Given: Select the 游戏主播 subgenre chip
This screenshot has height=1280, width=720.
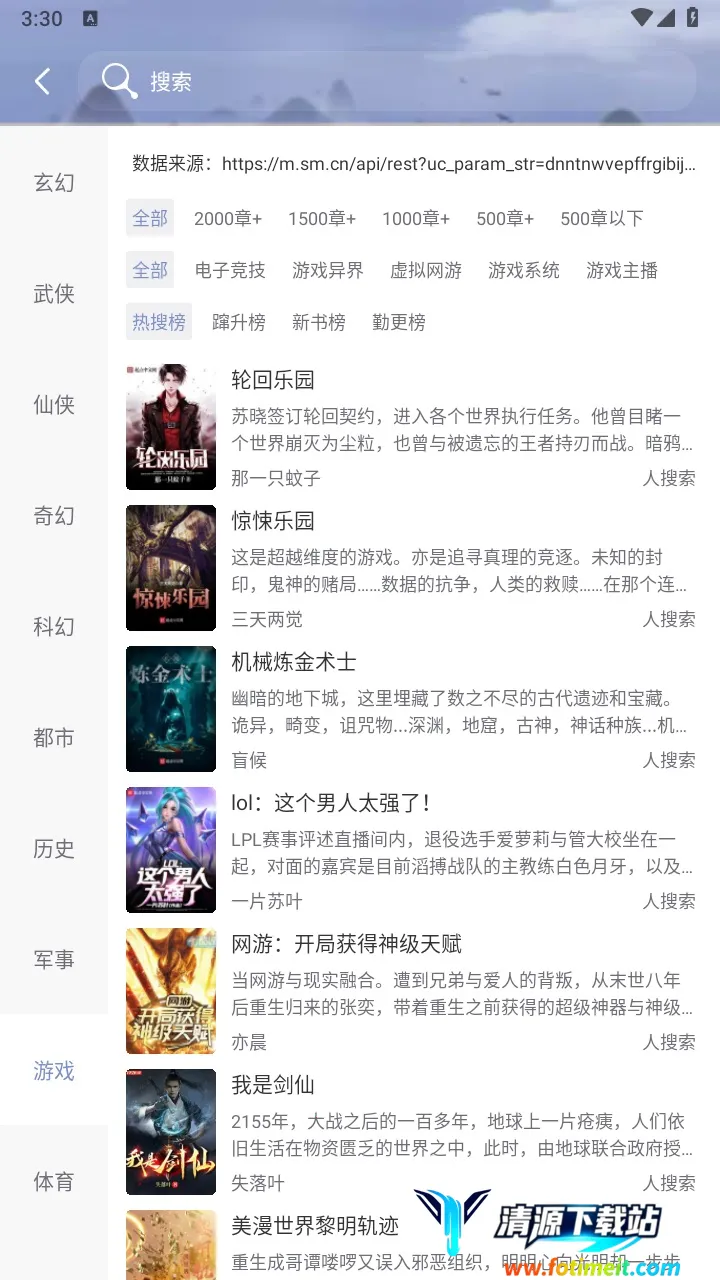Looking at the screenshot, I should tap(622, 270).
